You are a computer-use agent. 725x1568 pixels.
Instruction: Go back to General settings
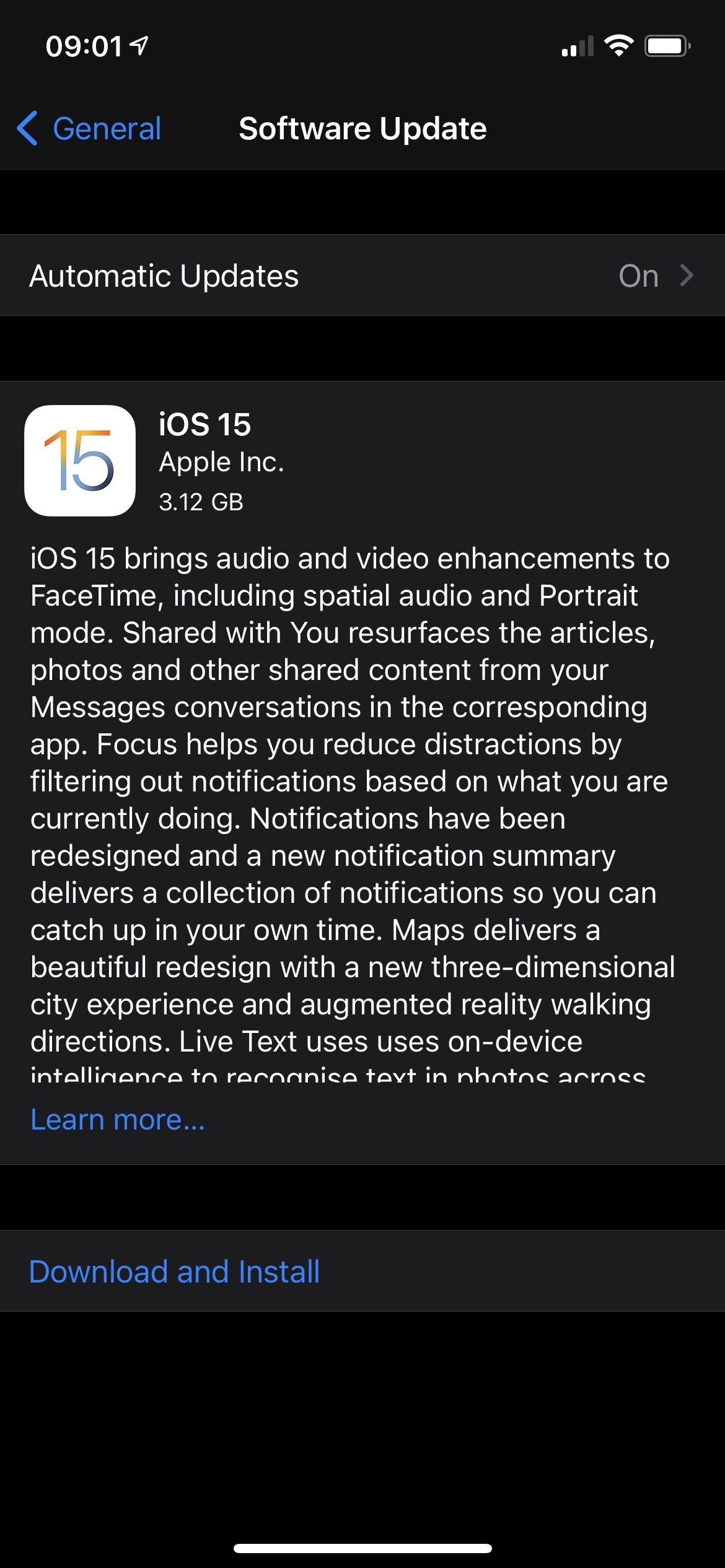(90, 129)
